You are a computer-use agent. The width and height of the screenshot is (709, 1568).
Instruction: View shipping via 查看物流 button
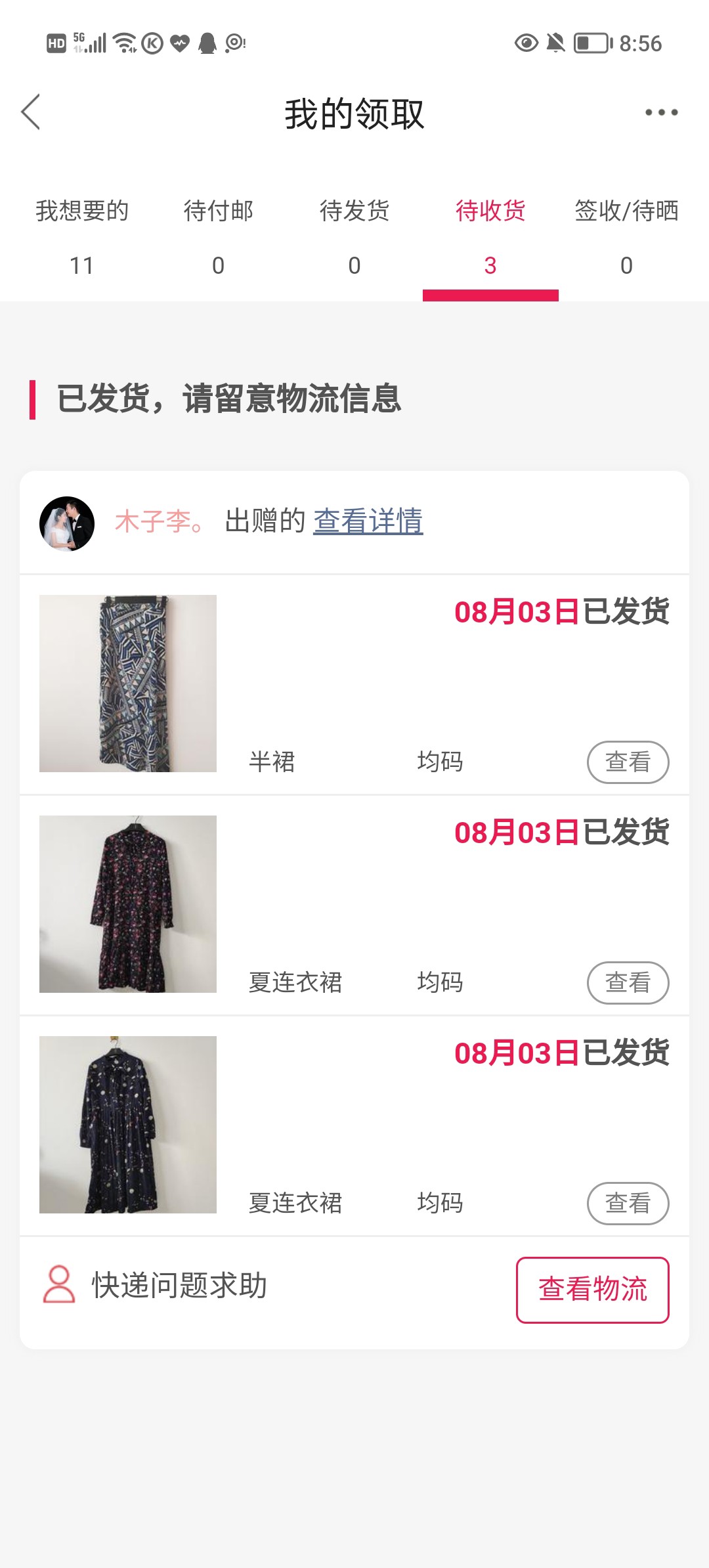click(x=592, y=1290)
